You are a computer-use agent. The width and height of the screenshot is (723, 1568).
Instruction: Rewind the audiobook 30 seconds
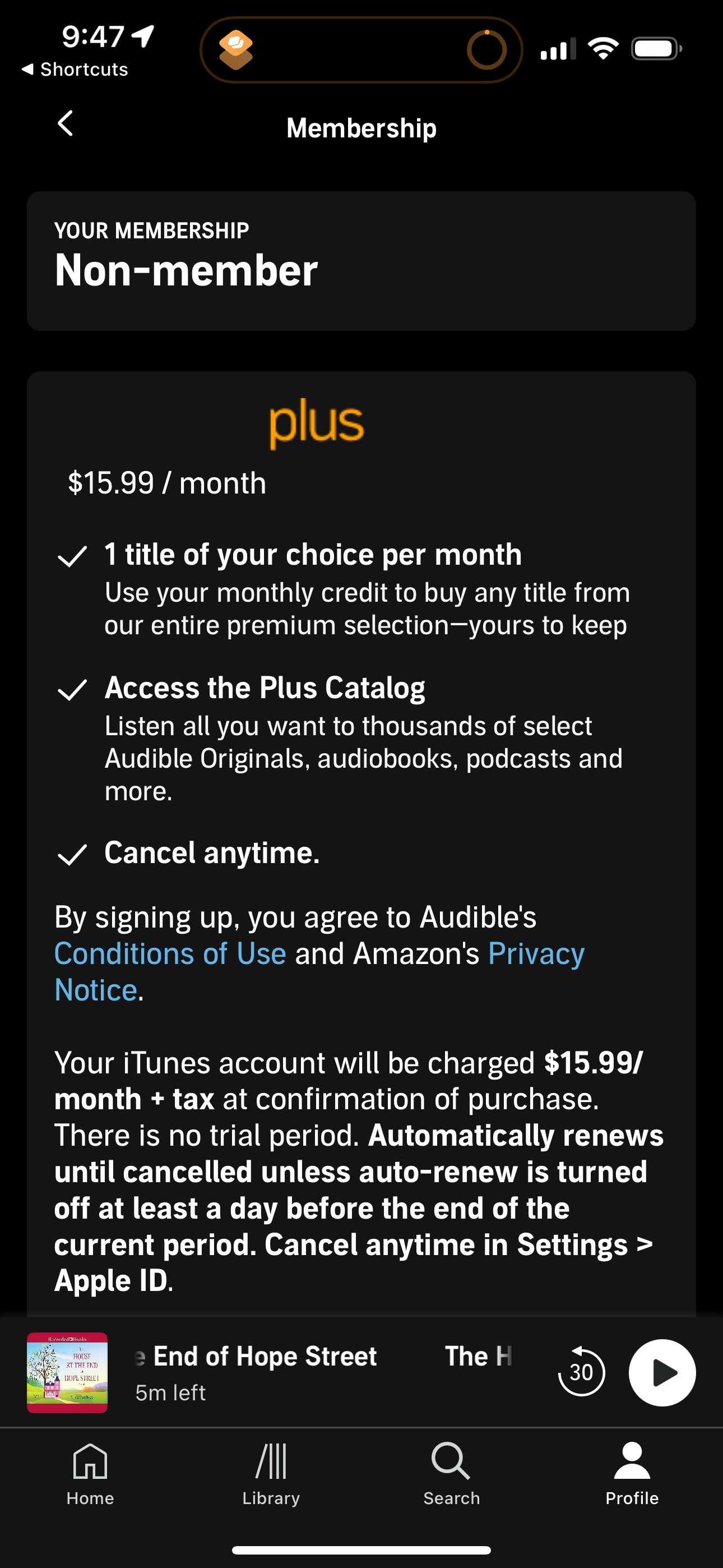[581, 1371]
